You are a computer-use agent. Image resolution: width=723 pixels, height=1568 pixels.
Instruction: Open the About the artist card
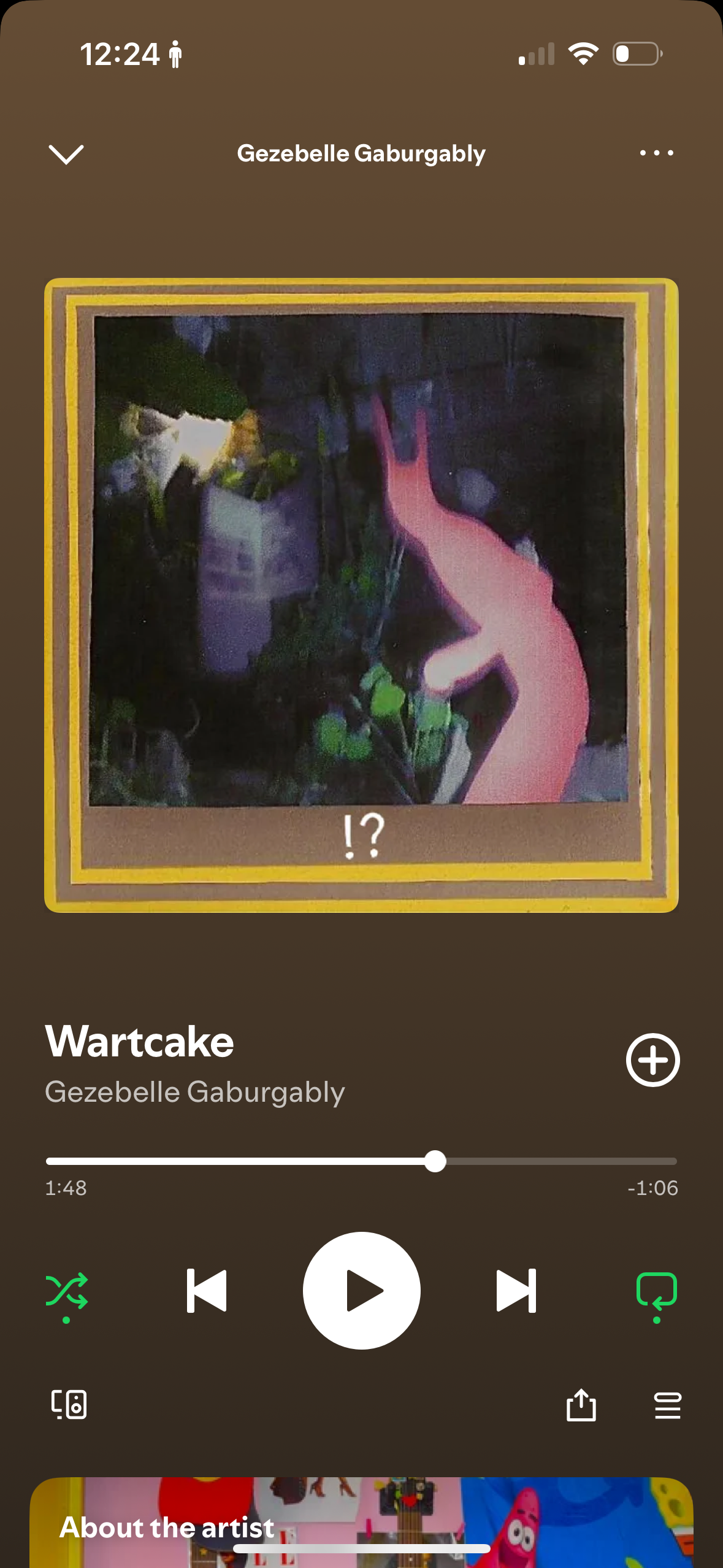[x=361, y=1523]
